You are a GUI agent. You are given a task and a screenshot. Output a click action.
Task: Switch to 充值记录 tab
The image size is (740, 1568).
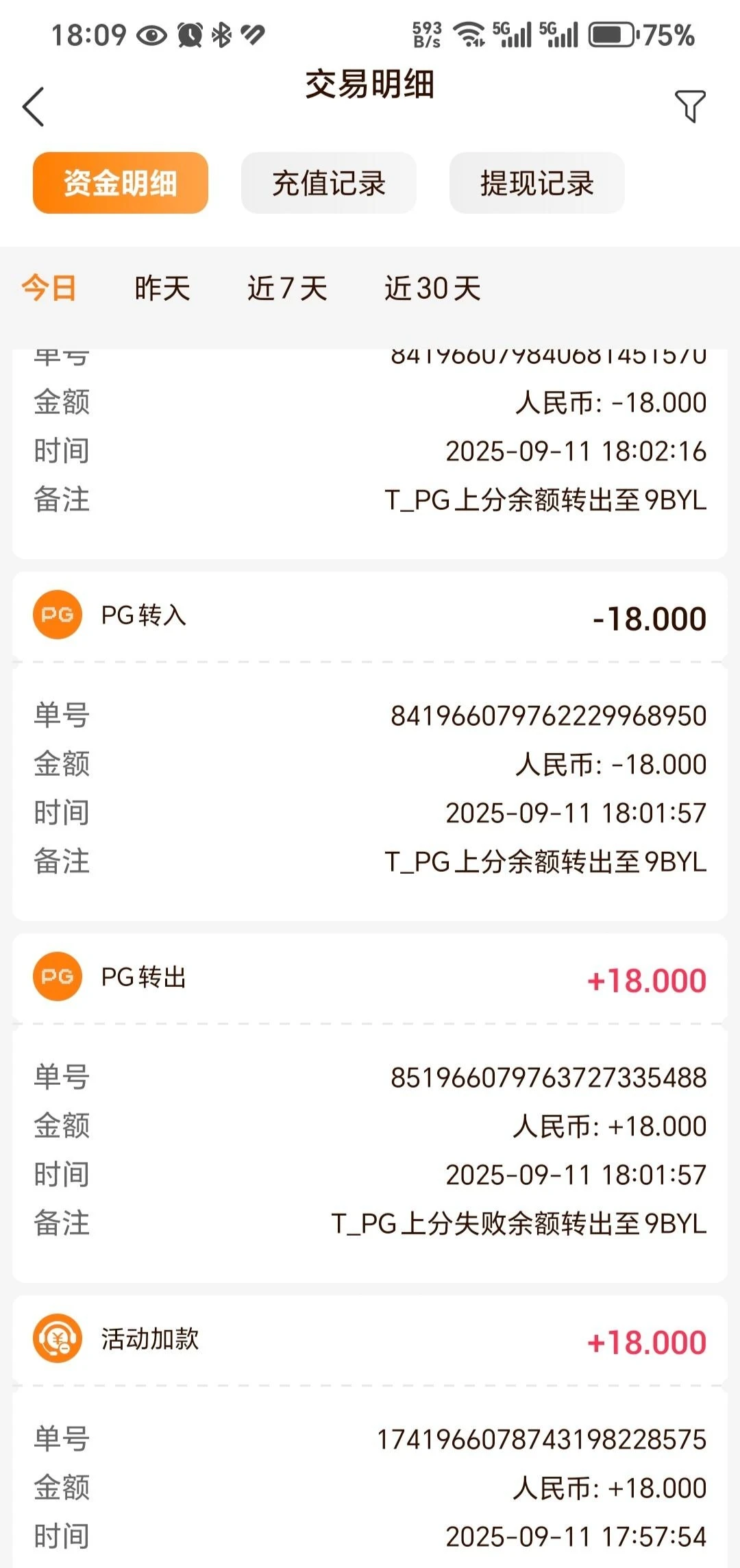(329, 183)
